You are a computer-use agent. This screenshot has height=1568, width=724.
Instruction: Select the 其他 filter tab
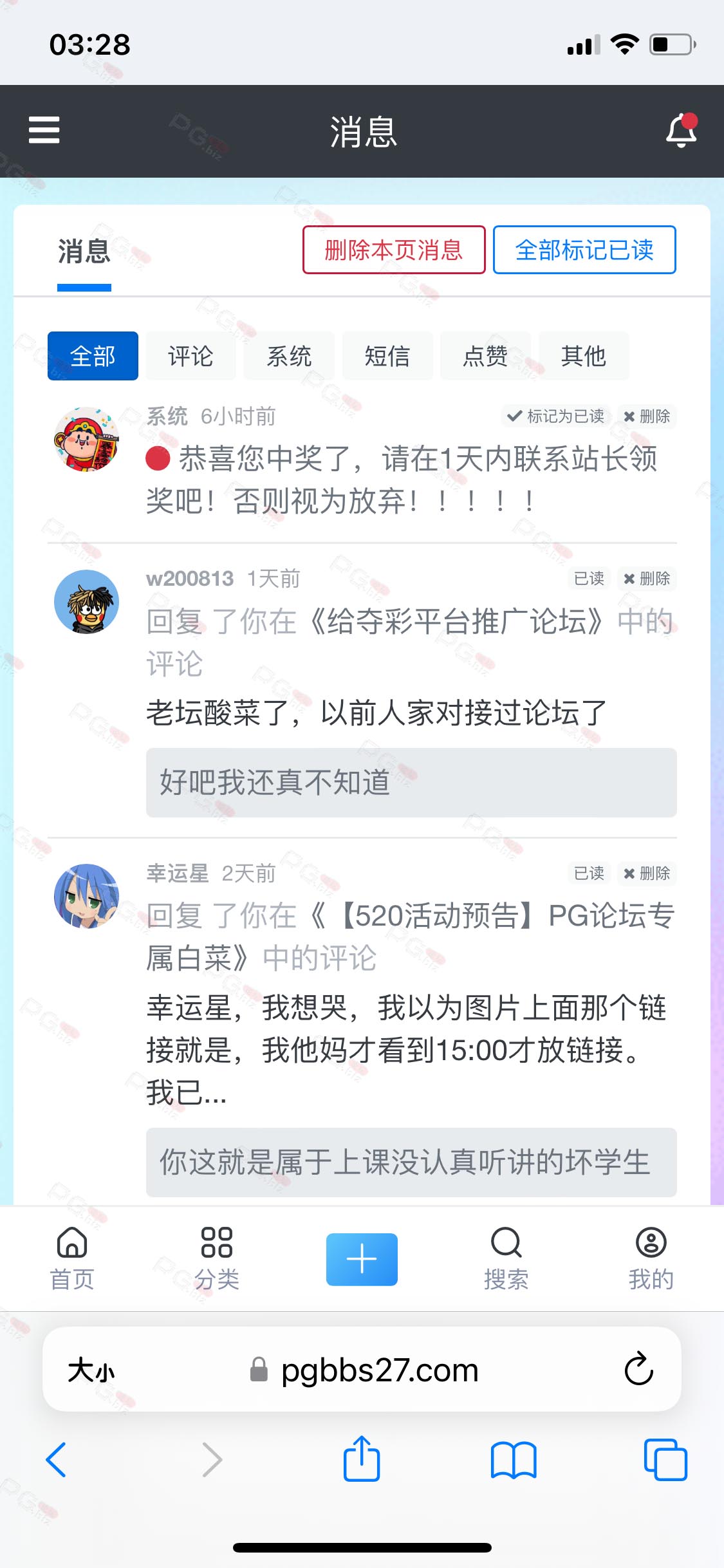(x=583, y=356)
